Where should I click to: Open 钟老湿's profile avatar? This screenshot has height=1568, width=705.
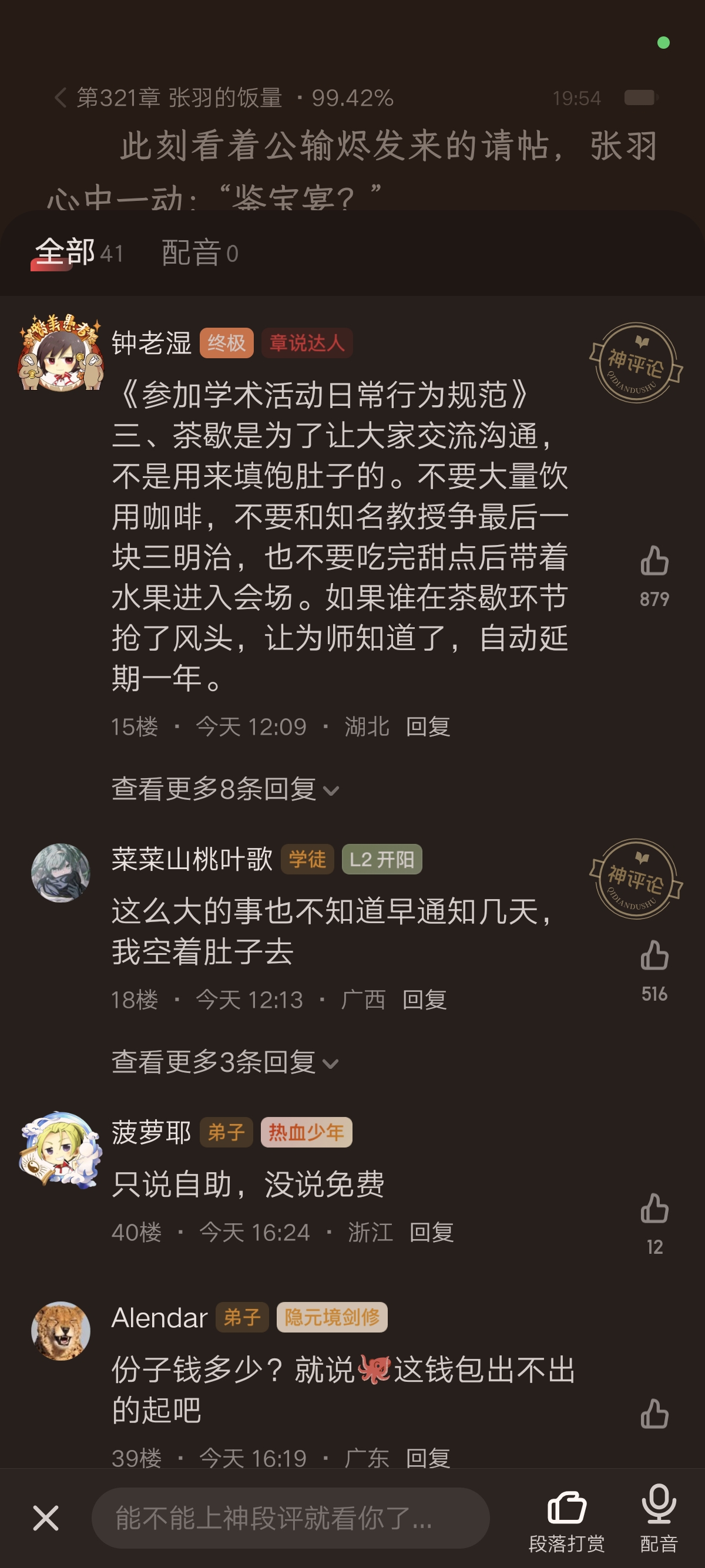point(61,353)
